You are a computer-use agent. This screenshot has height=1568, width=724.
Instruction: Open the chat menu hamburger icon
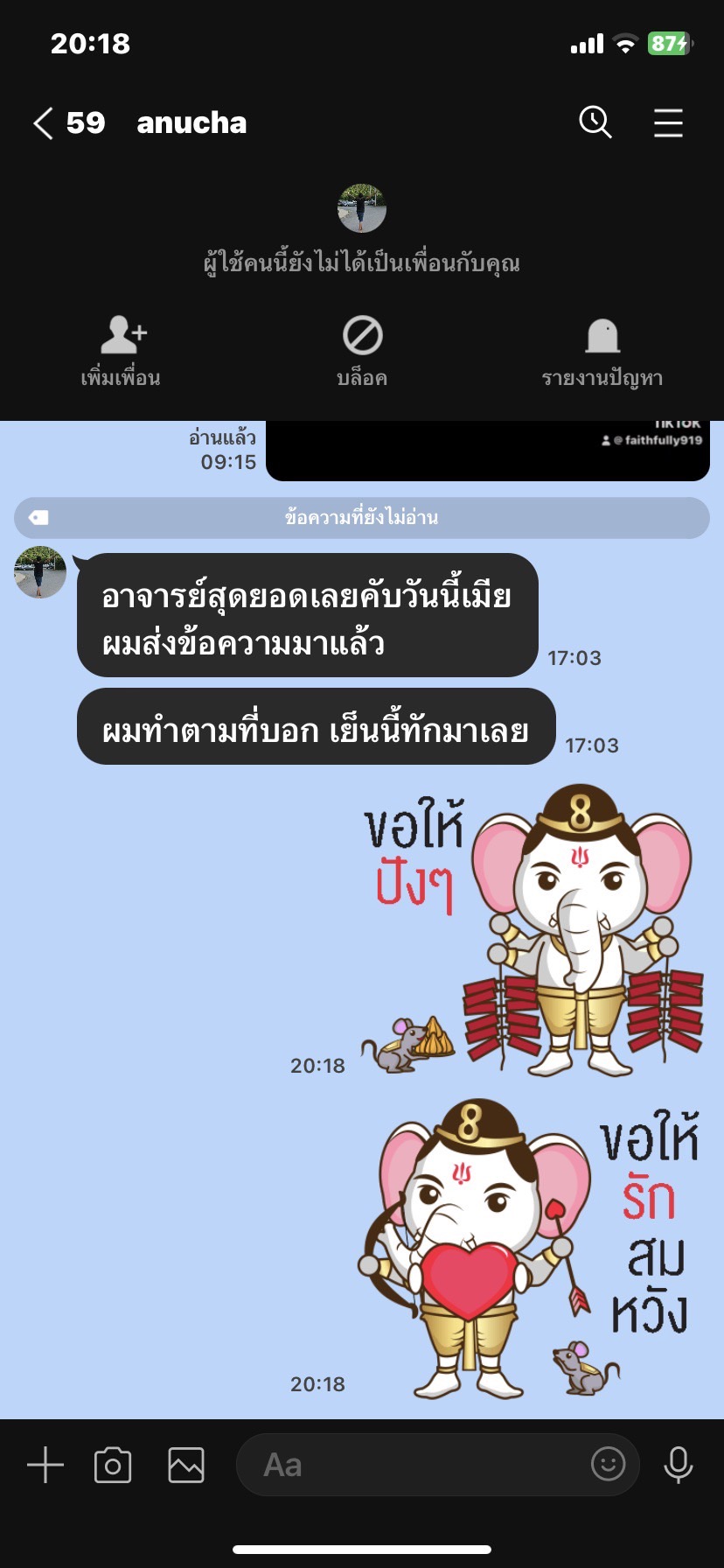(x=668, y=123)
